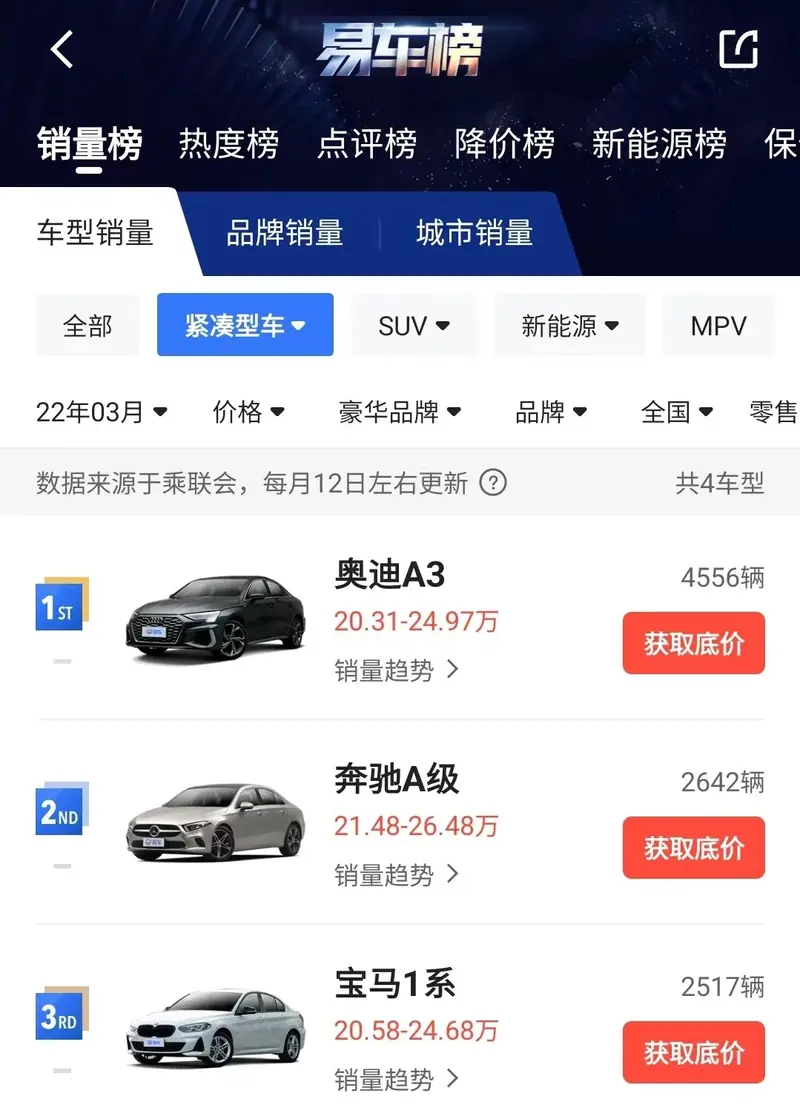Get the lowest price for 奥迪A3
This screenshot has height=1117, width=800.
(x=693, y=643)
